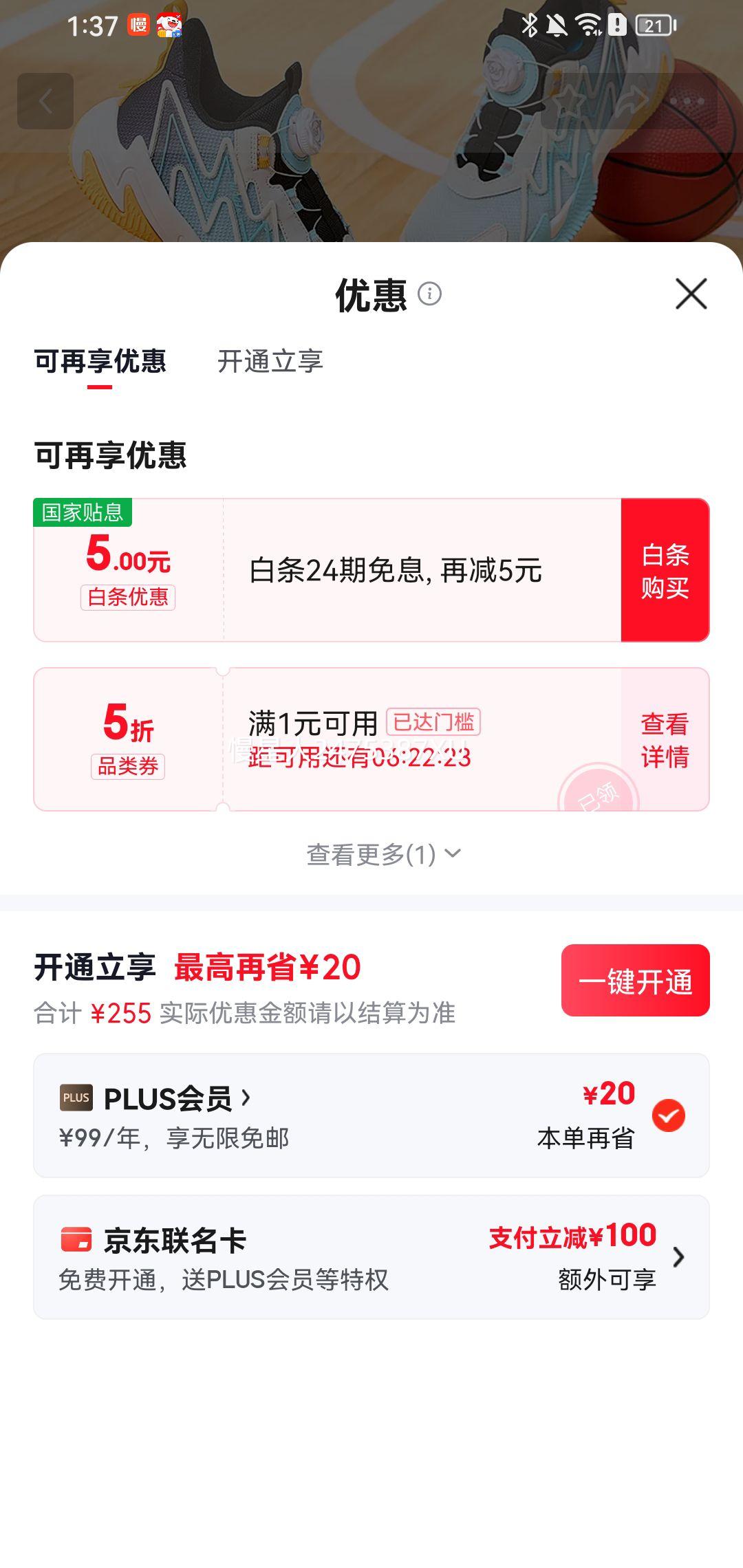The image size is (743, 1568).
Task: Tap the star favorite icon at top right
Action: click(x=570, y=100)
